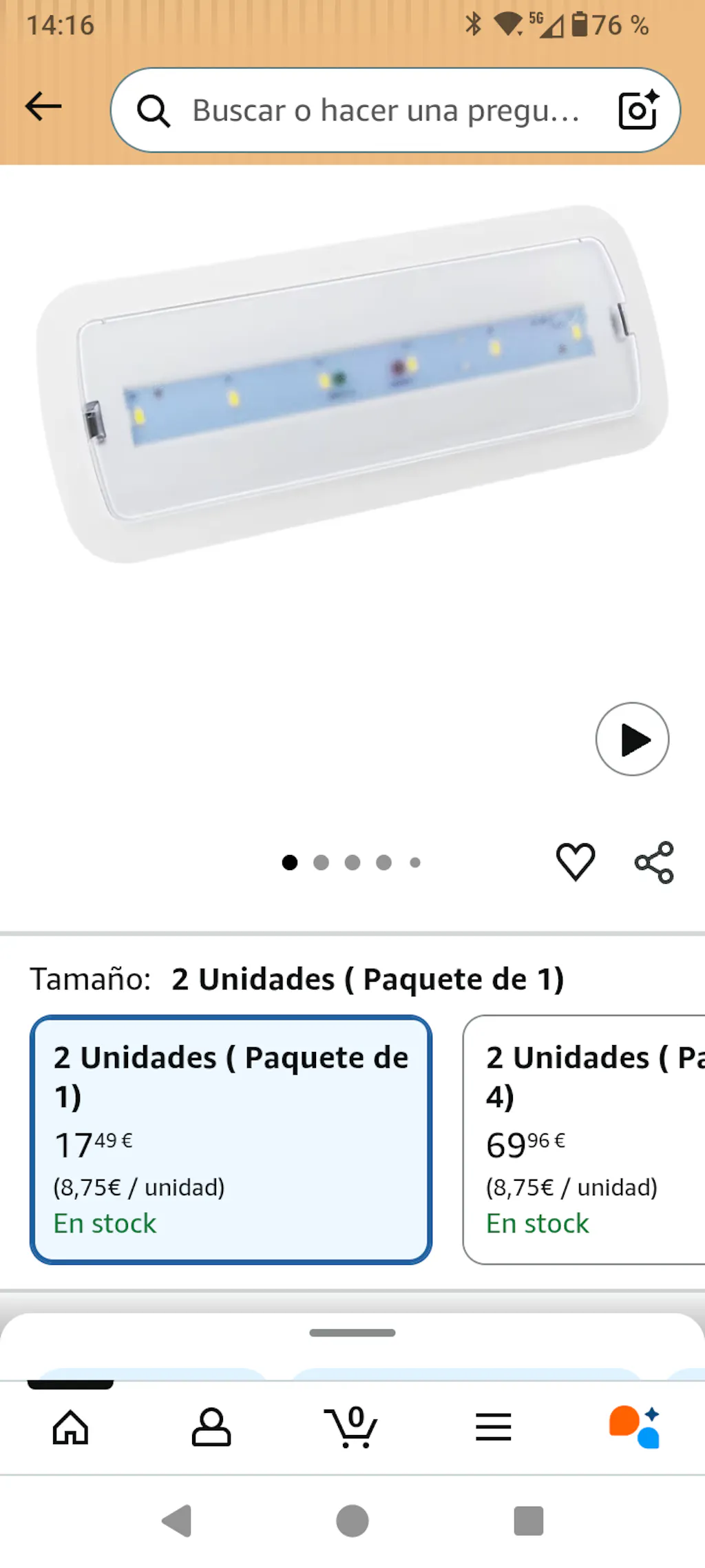
Task: Share this product
Action: (x=654, y=863)
